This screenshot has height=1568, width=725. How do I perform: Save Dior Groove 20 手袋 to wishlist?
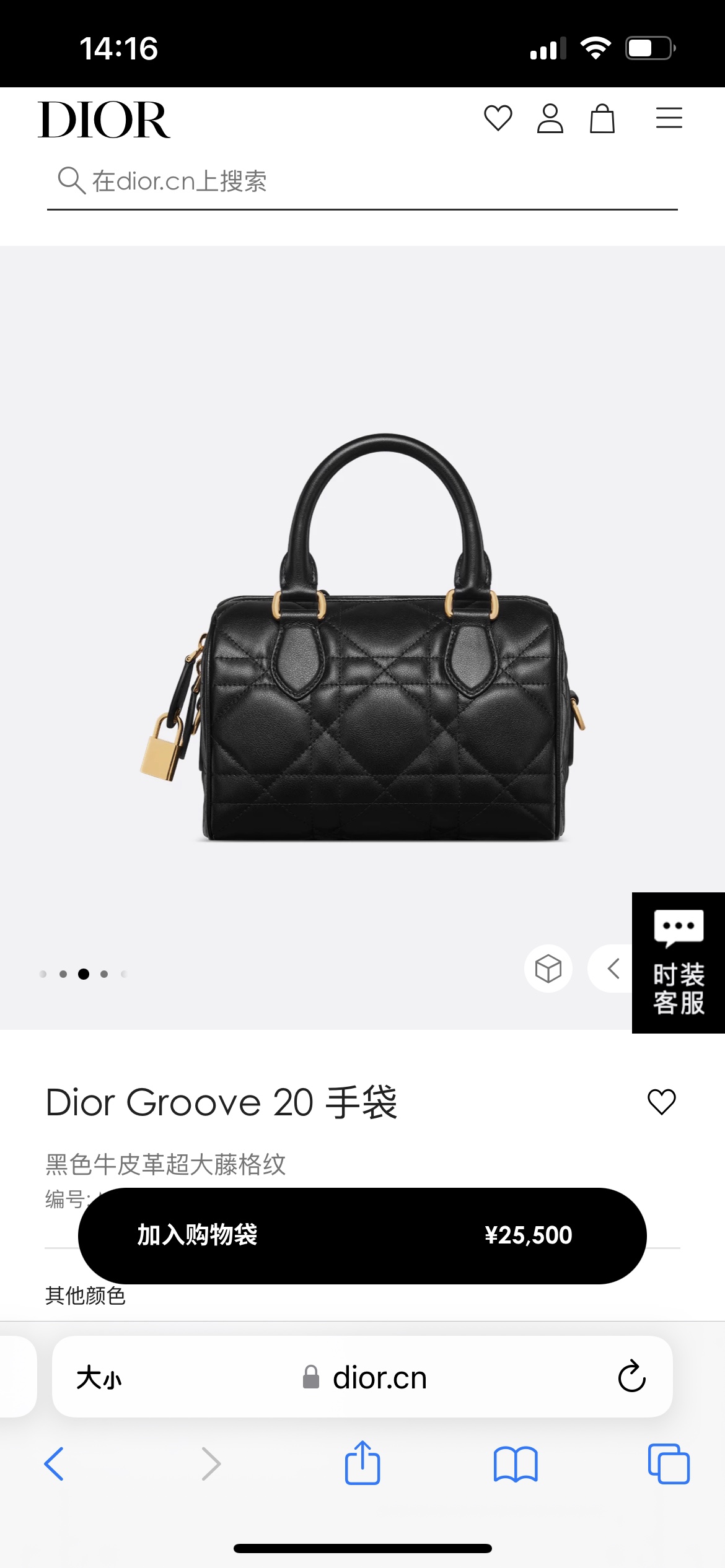[661, 1102]
